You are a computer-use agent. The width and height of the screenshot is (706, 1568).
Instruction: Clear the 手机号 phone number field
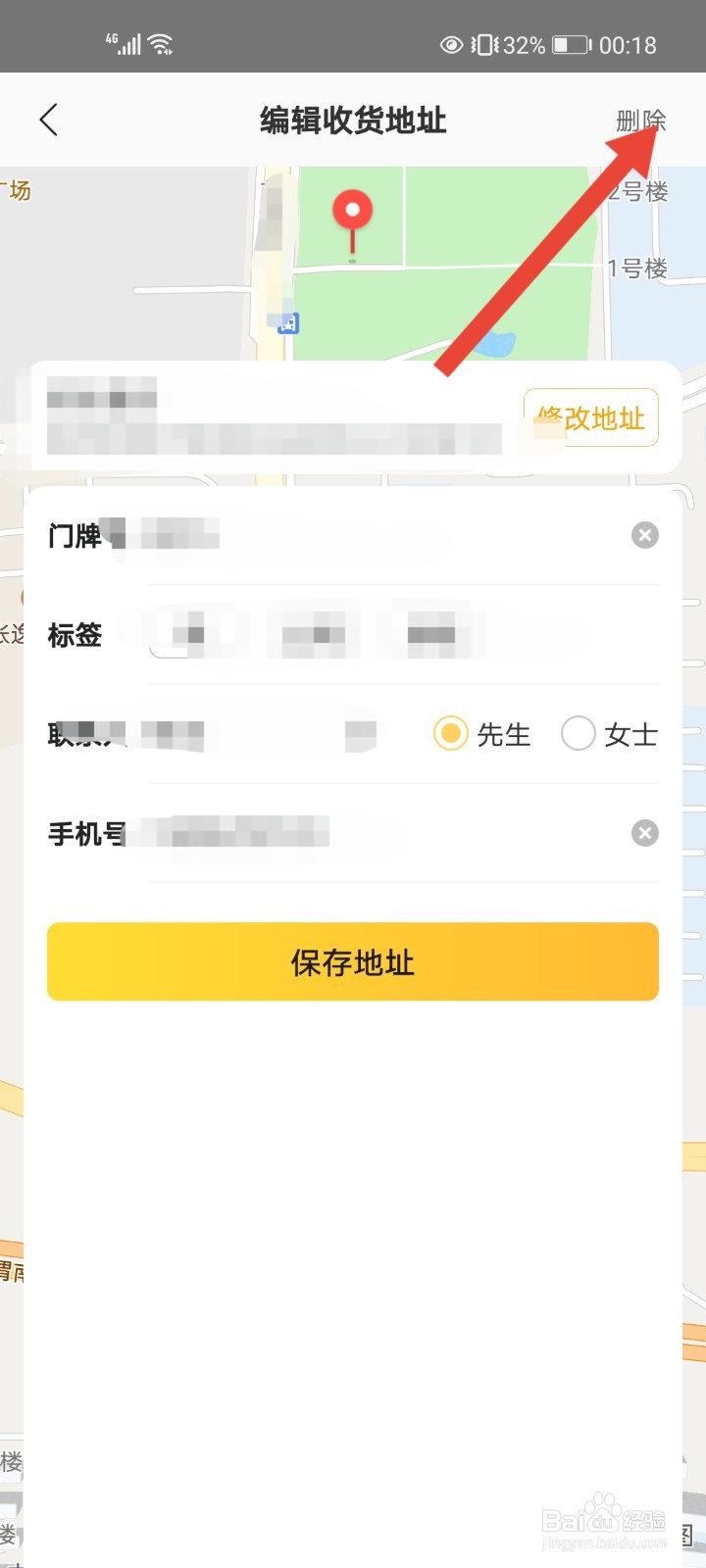[644, 833]
